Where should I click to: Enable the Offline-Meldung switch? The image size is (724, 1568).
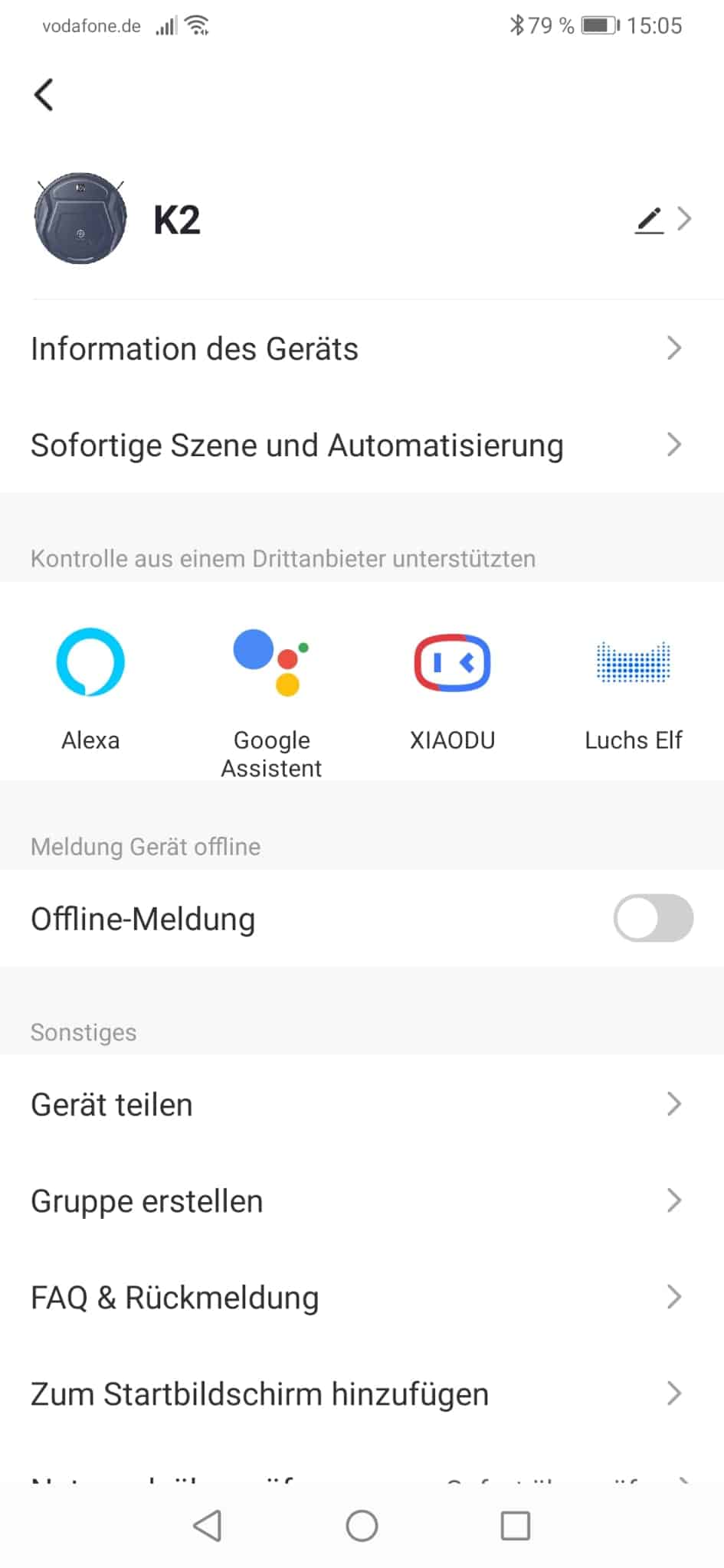point(653,918)
